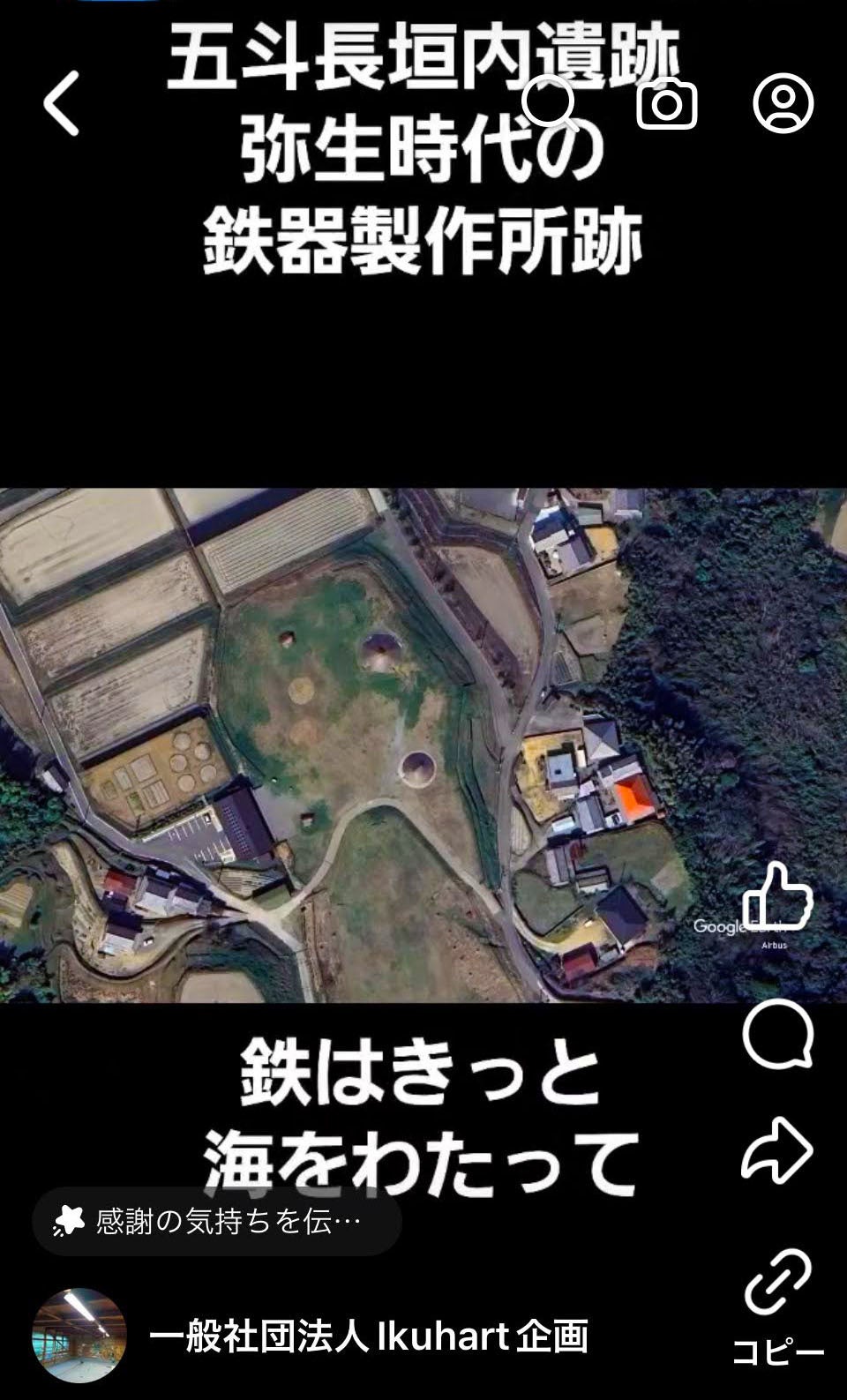Open the camera icon to create
This screenshot has height=1400, width=847.
pos(667,104)
